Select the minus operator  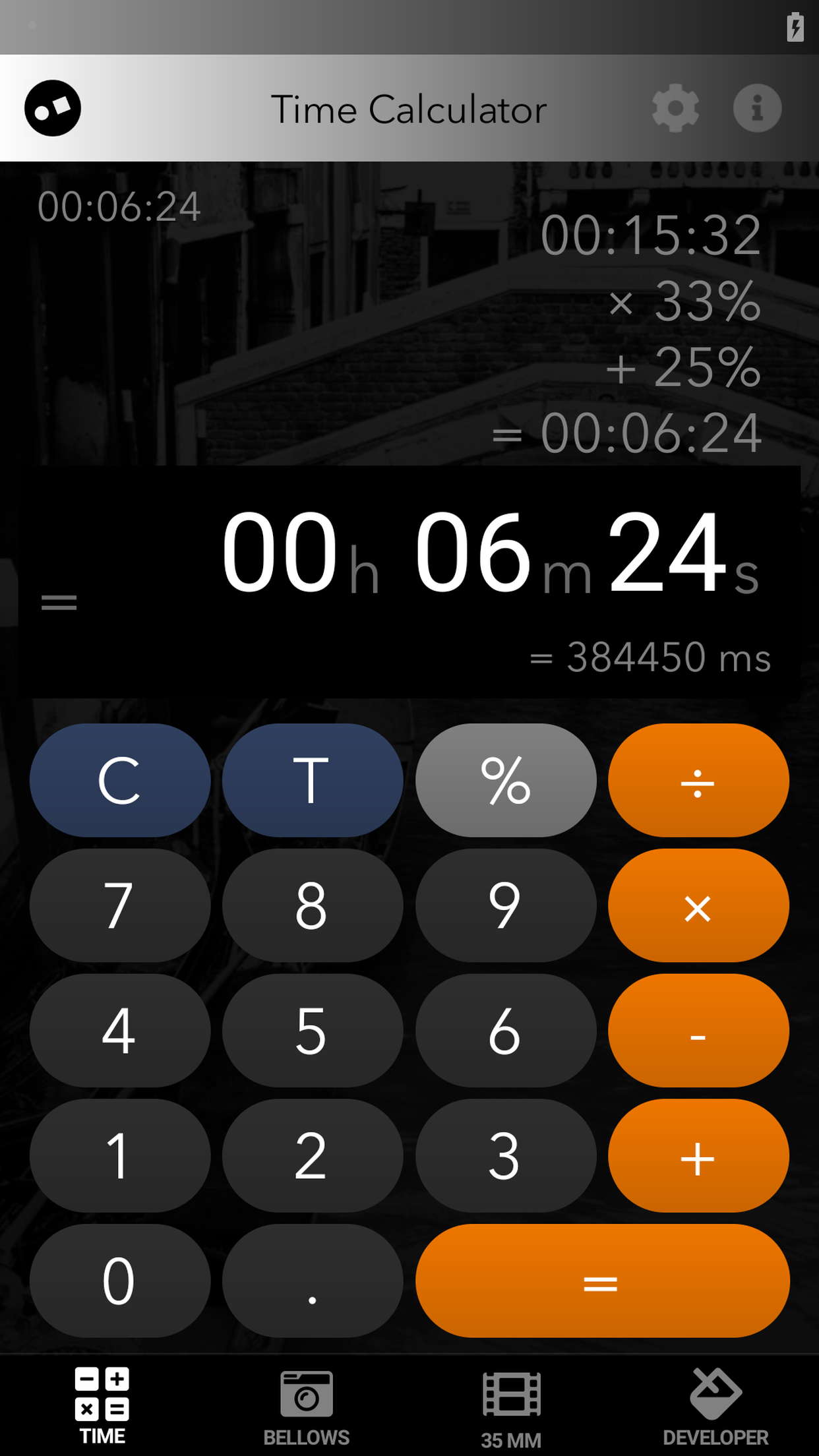pos(698,1031)
